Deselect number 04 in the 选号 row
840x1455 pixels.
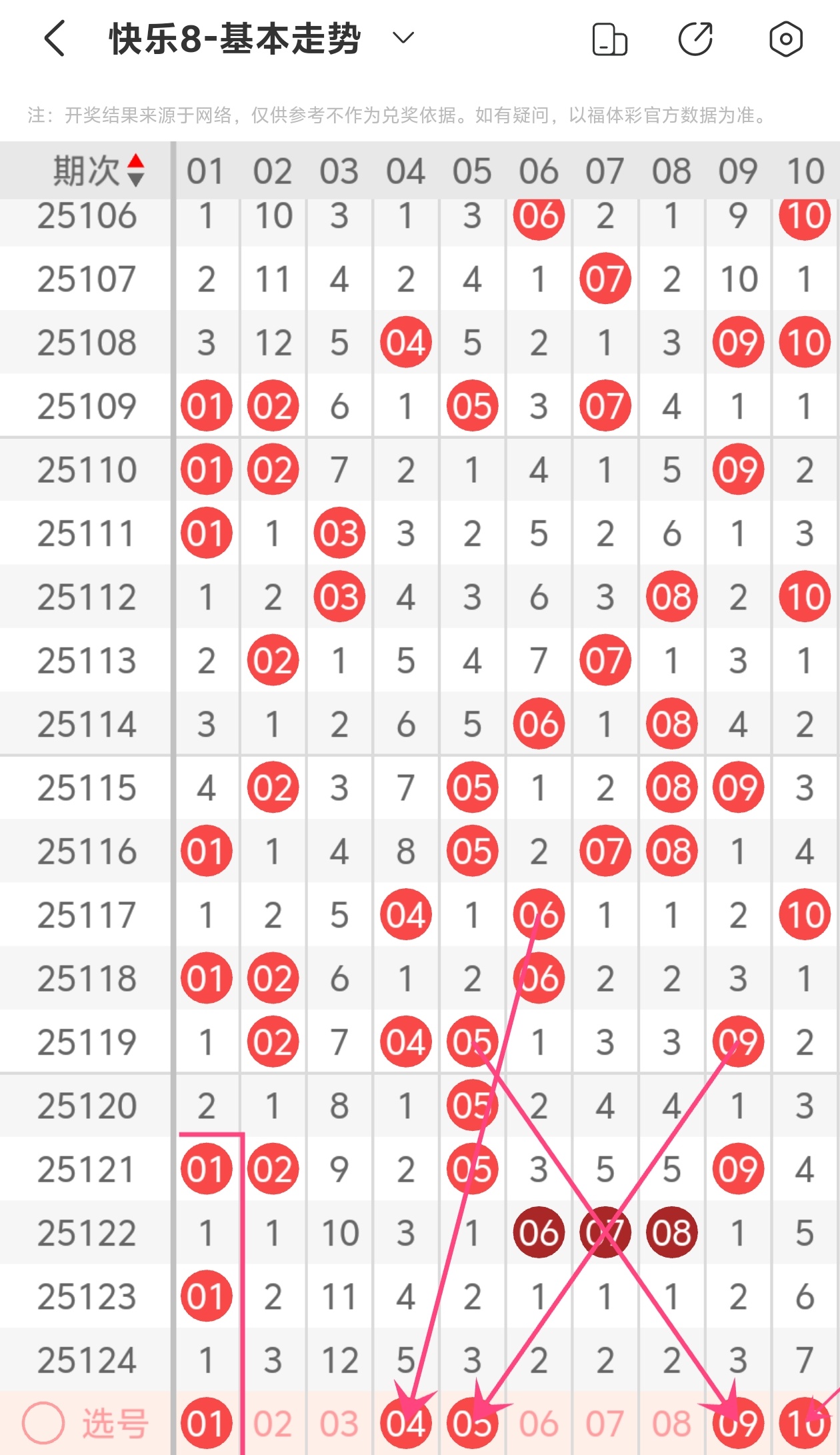click(x=406, y=1423)
